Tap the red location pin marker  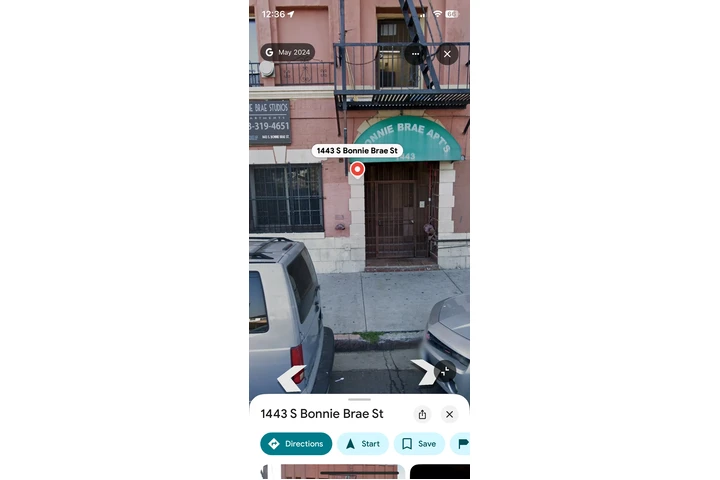click(x=358, y=169)
